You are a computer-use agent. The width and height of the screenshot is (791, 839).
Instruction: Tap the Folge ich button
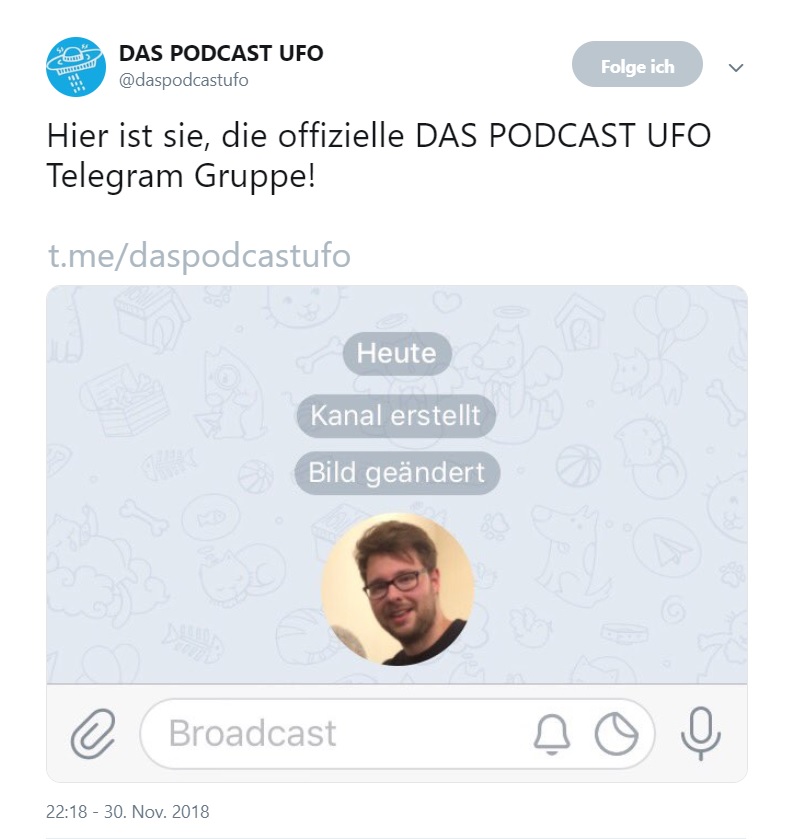click(637, 67)
